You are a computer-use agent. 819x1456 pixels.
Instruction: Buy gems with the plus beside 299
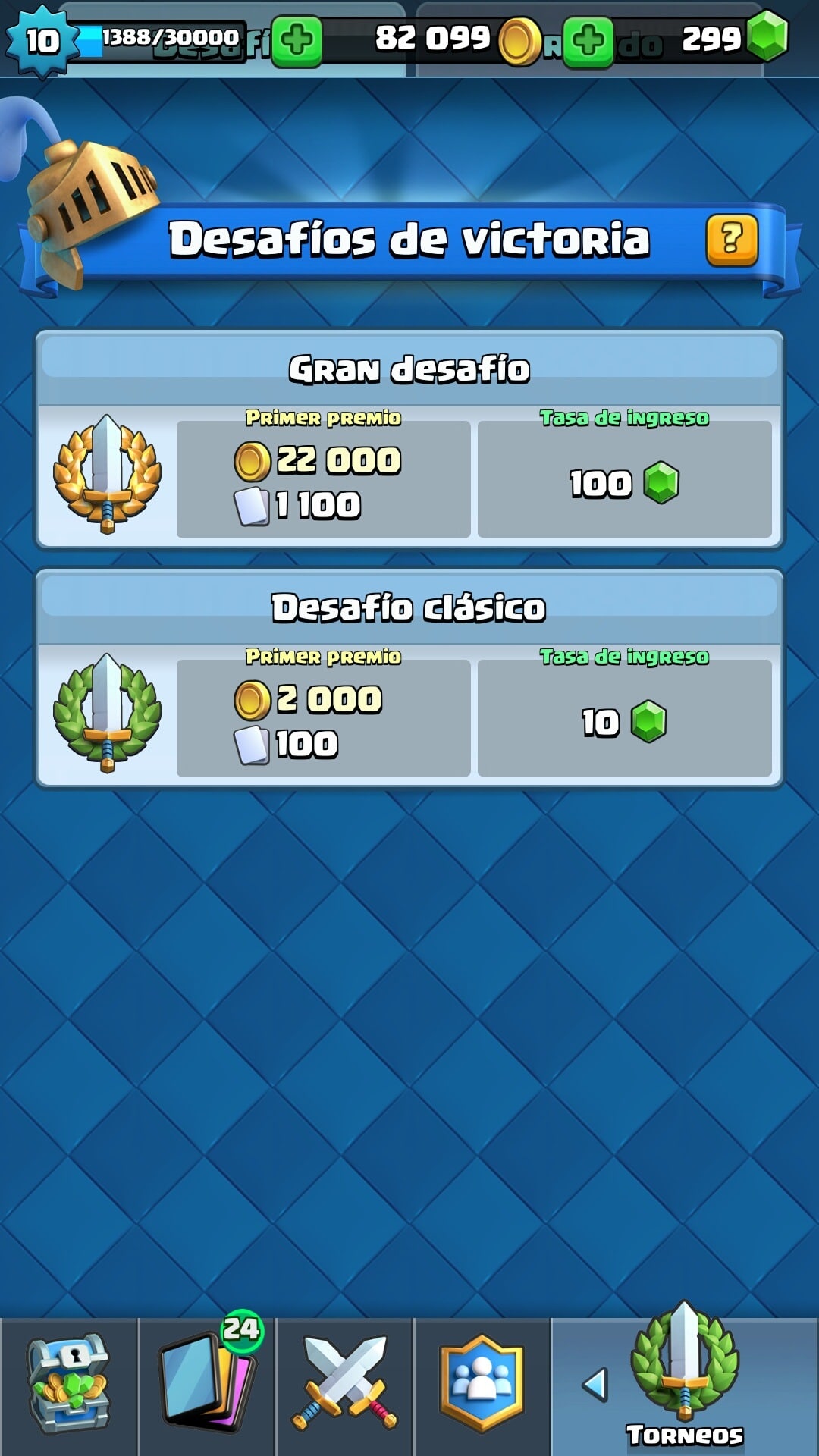click(588, 41)
